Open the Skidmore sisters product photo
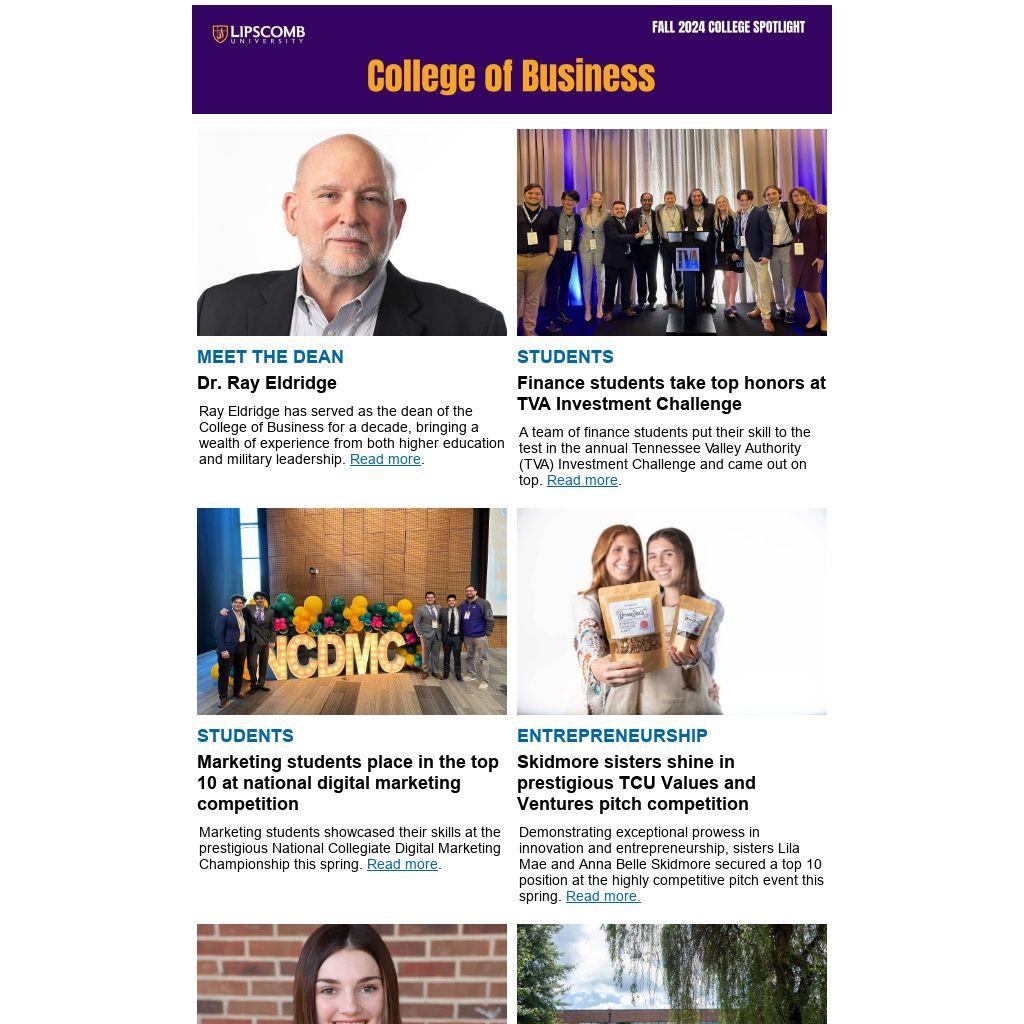The height and width of the screenshot is (1024, 1024). click(x=672, y=611)
